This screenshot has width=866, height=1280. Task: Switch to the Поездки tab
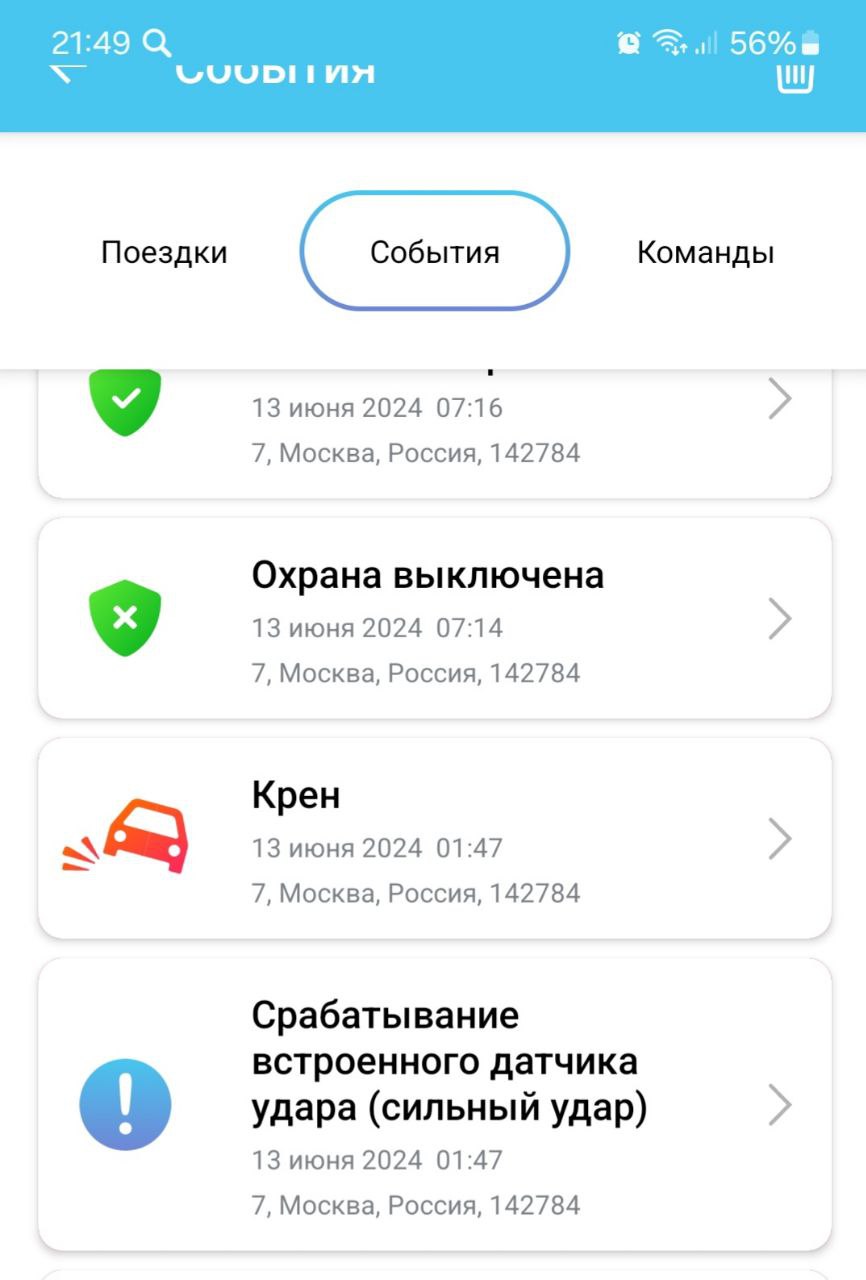coord(164,252)
